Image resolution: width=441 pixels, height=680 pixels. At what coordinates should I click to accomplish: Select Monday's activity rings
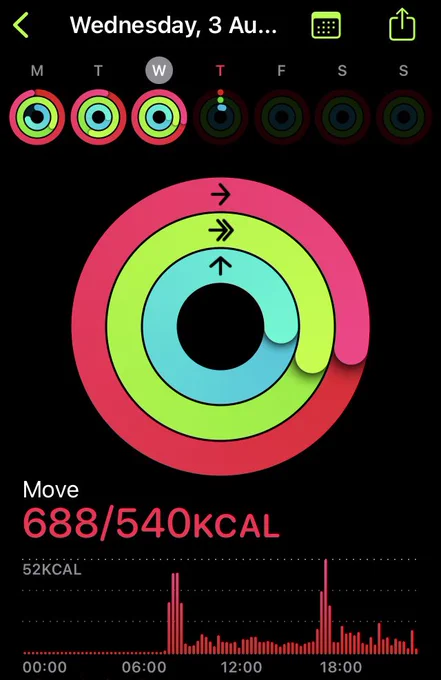37,117
